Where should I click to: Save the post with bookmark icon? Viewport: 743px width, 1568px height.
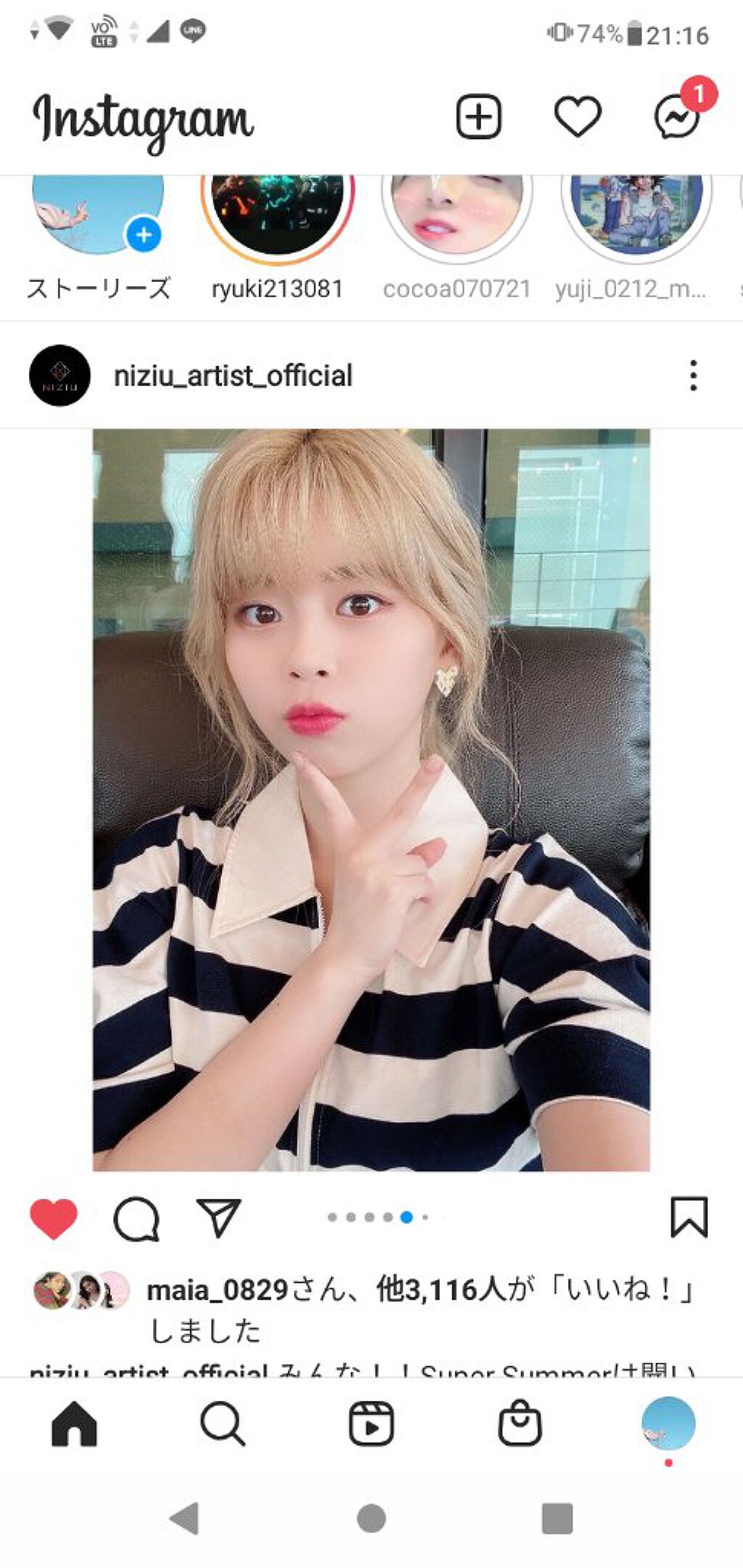(689, 1218)
